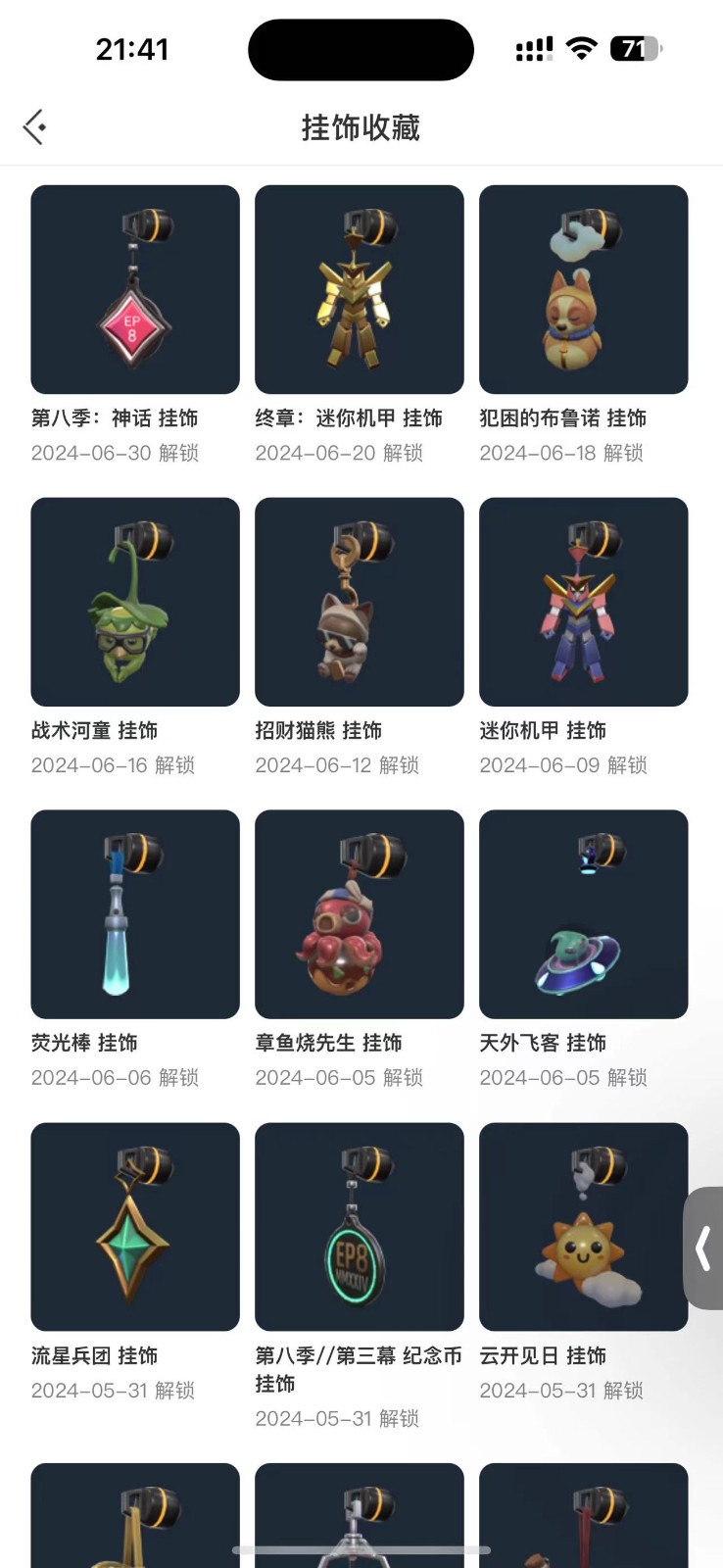The height and width of the screenshot is (1568, 723).
Task: Open the 荧光棒 挂饰 tile
Action: [x=135, y=913]
